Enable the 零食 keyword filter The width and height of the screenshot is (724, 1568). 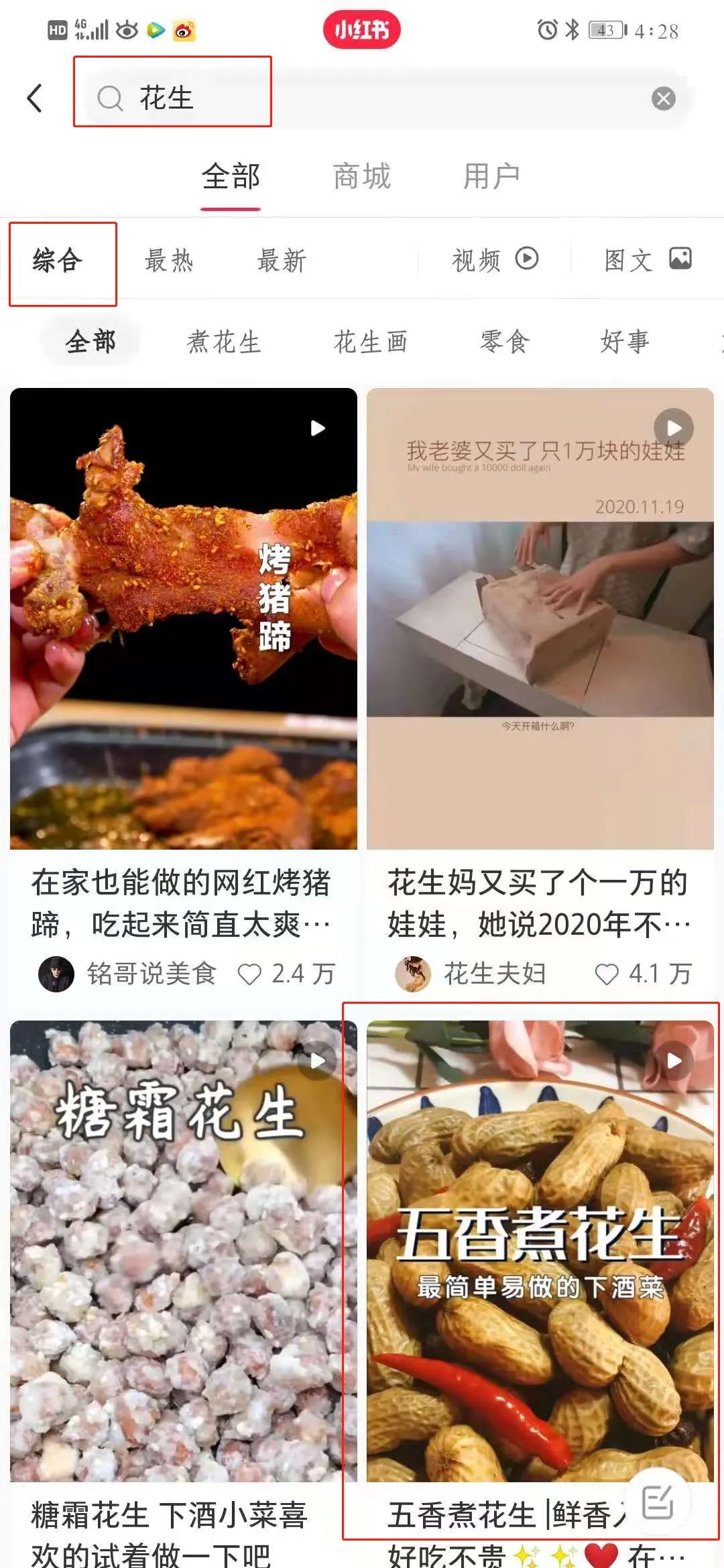pos(505,342)
